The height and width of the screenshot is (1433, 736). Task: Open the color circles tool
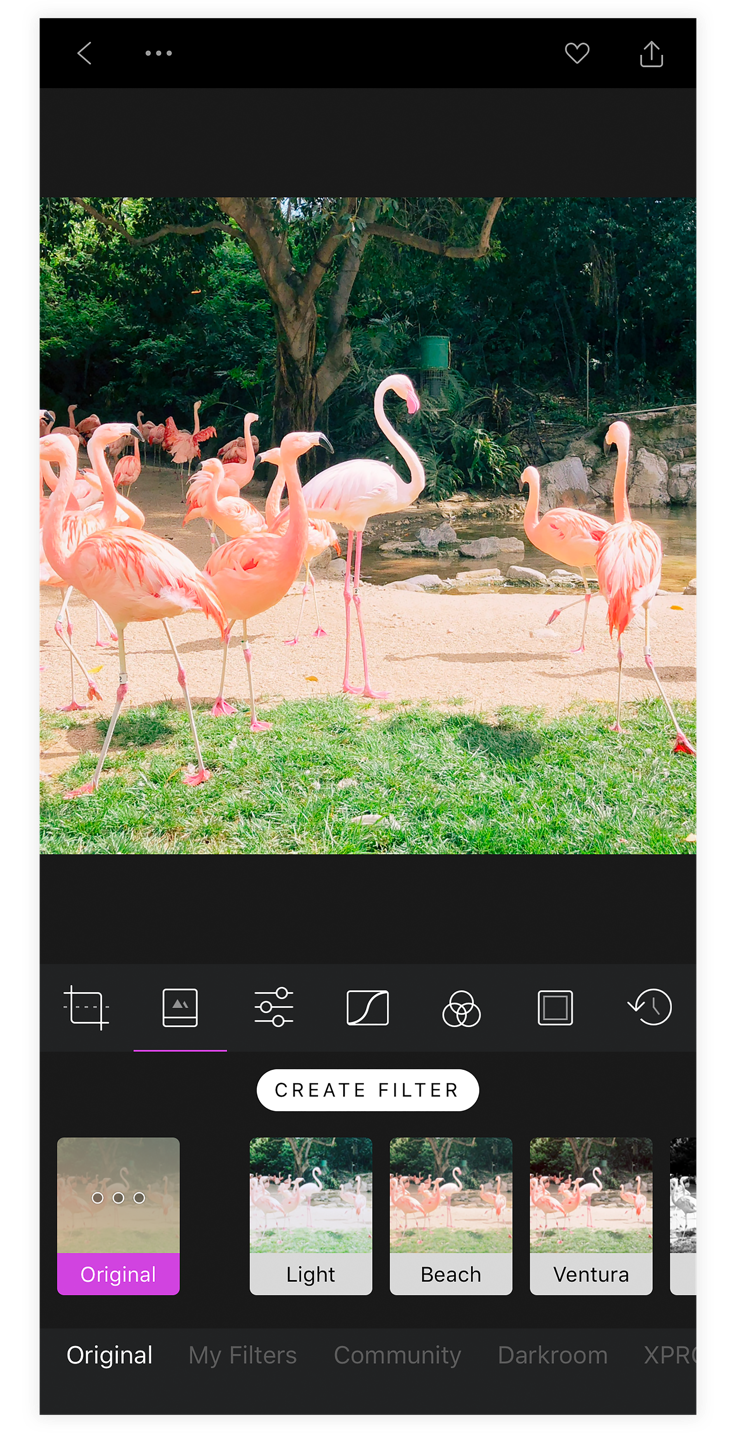pyautogui.click(x=461, y=1009)
